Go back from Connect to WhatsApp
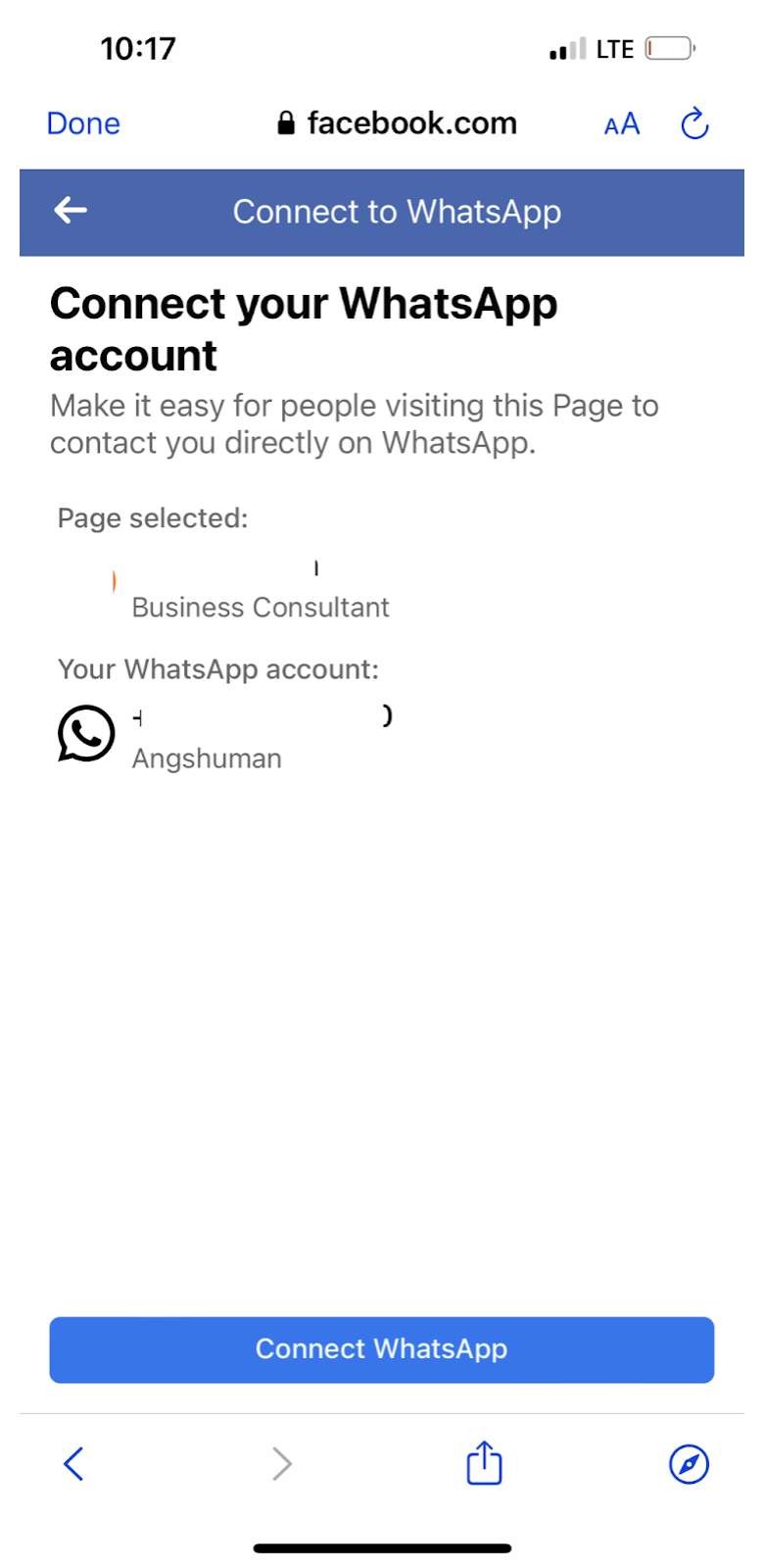The image size is (764, 1568). coord(71,210)
